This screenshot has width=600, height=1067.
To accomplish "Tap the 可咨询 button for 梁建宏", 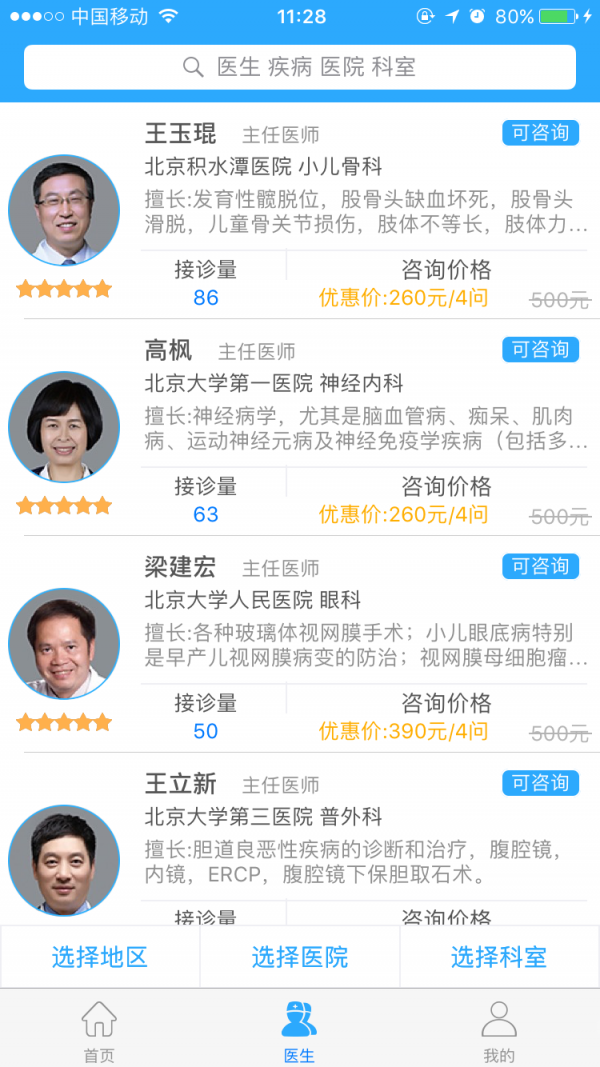I will 540,567.
